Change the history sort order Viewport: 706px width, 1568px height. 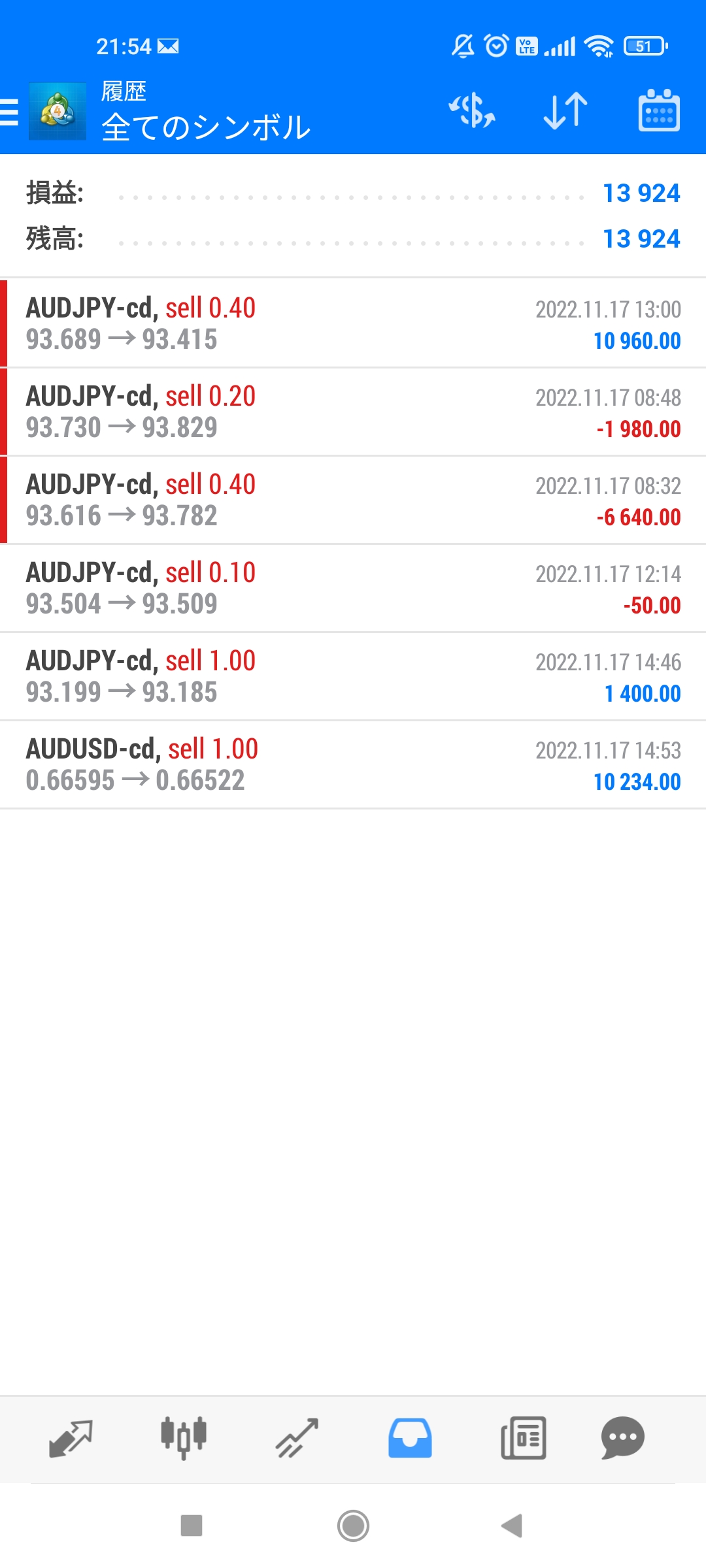pyautogui.click(x=565, y=110)
